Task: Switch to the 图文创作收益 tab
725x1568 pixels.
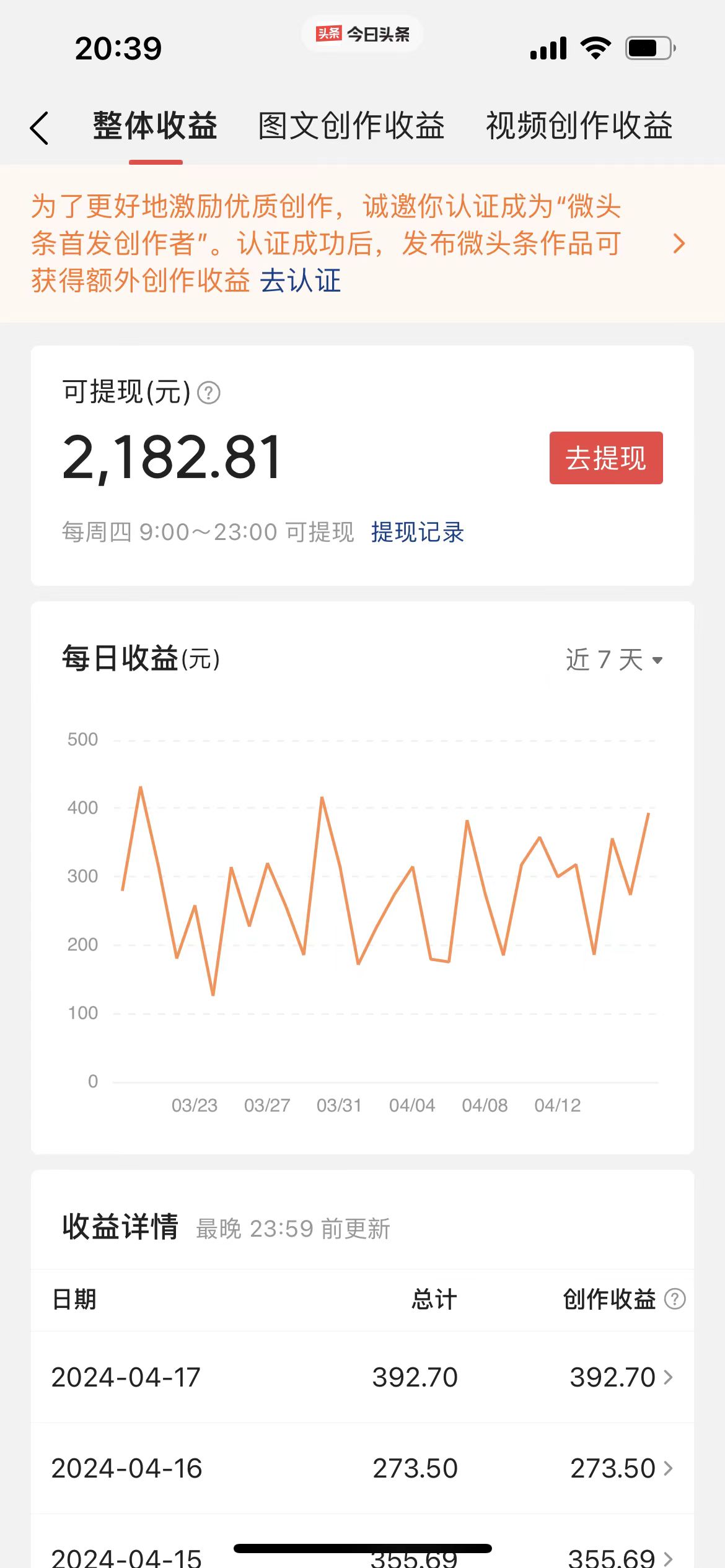Action: pos(351,126)
